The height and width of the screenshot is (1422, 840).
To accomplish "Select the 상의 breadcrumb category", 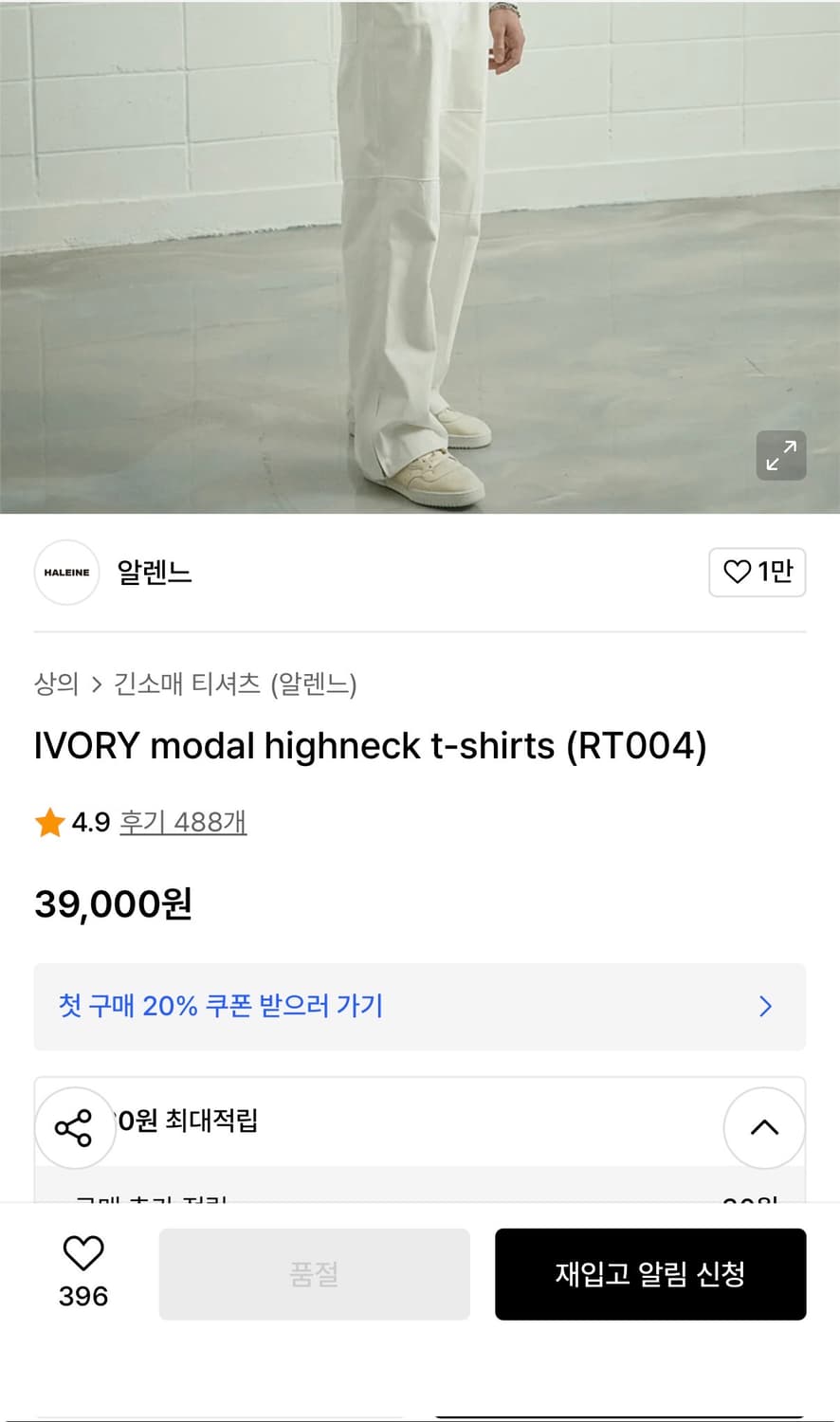I will click(57, 685).
